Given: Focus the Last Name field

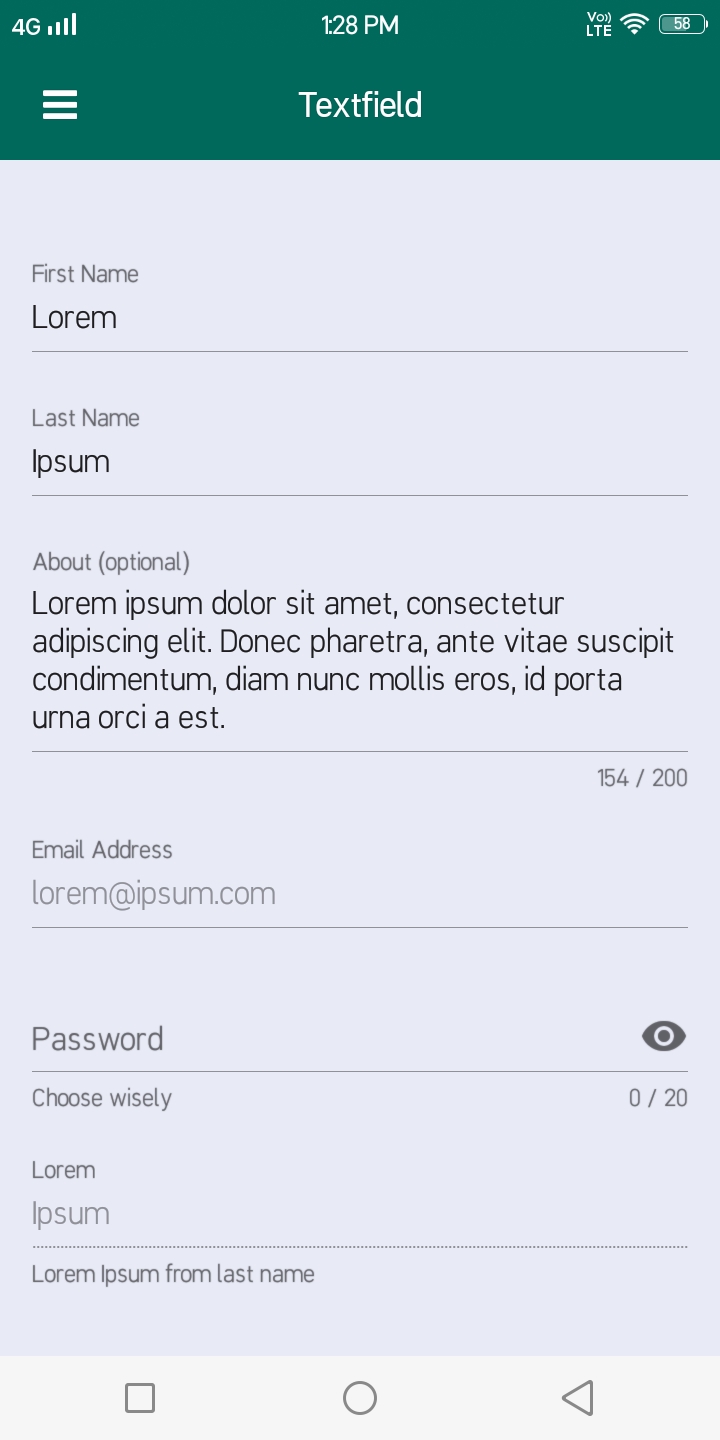Looking at the screenshot, I should (x=359, y=462).
